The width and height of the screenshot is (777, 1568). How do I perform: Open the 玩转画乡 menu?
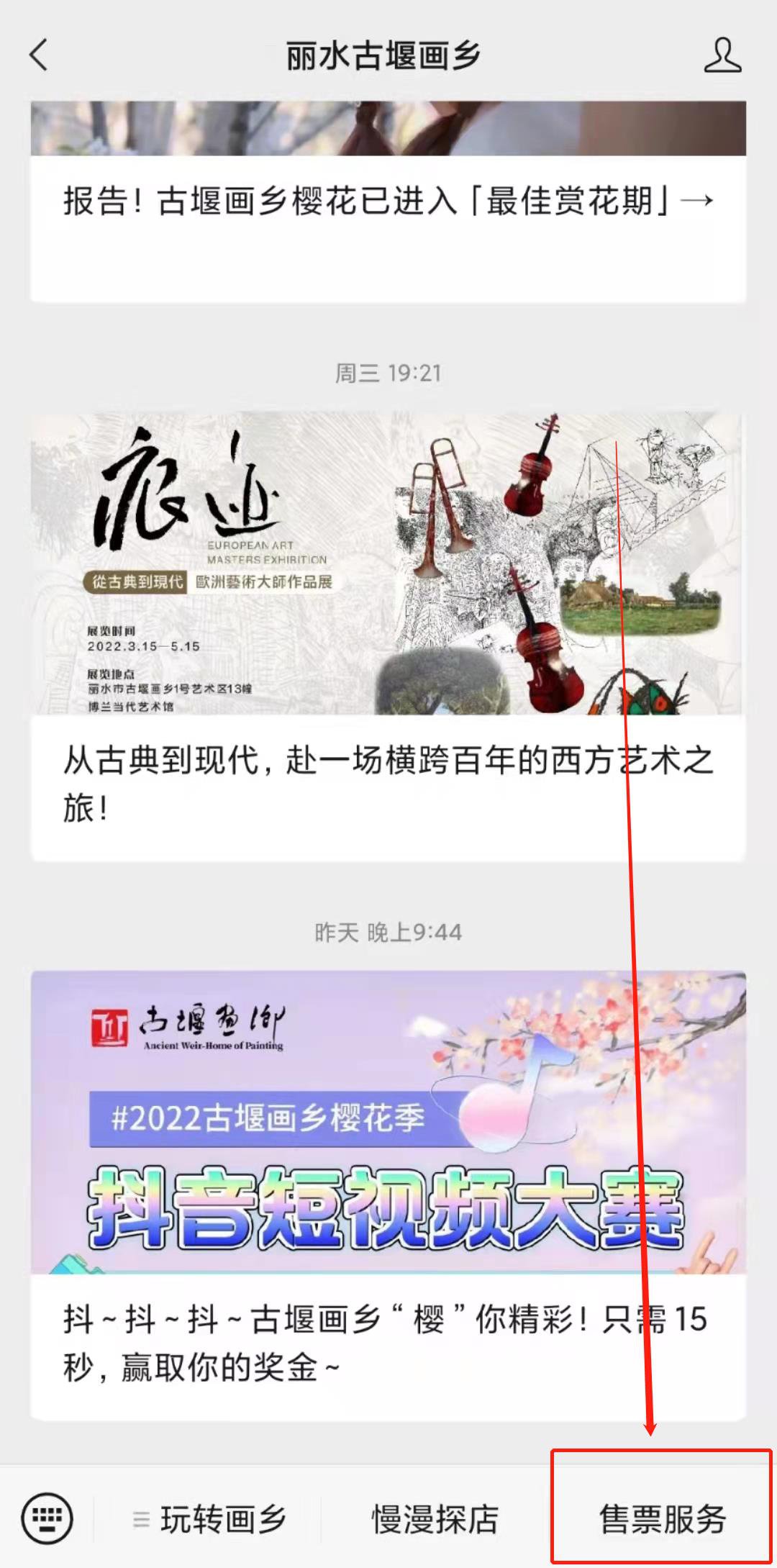(x=209, y=1520)
